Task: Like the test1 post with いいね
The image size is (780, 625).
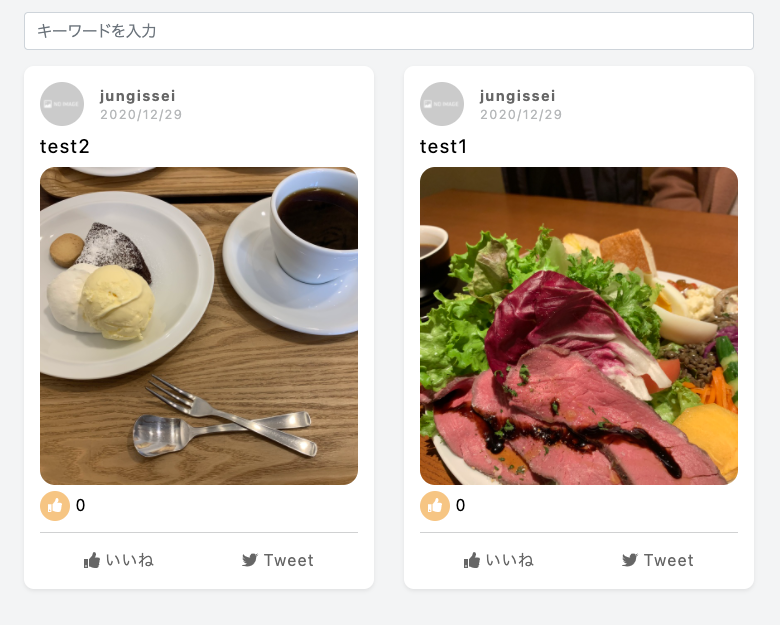Action: point(499,560)
